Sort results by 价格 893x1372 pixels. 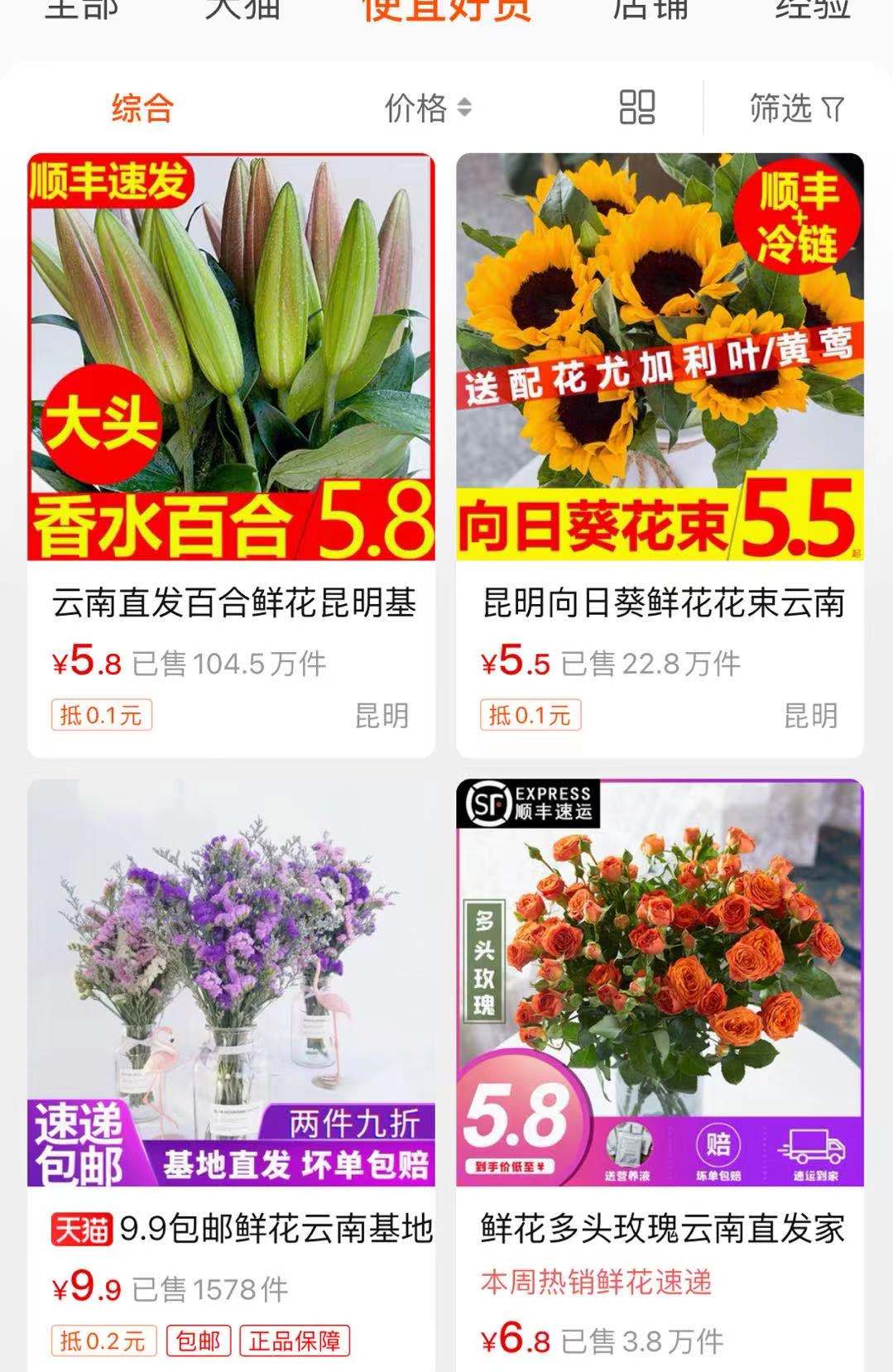tap(427, 108)
